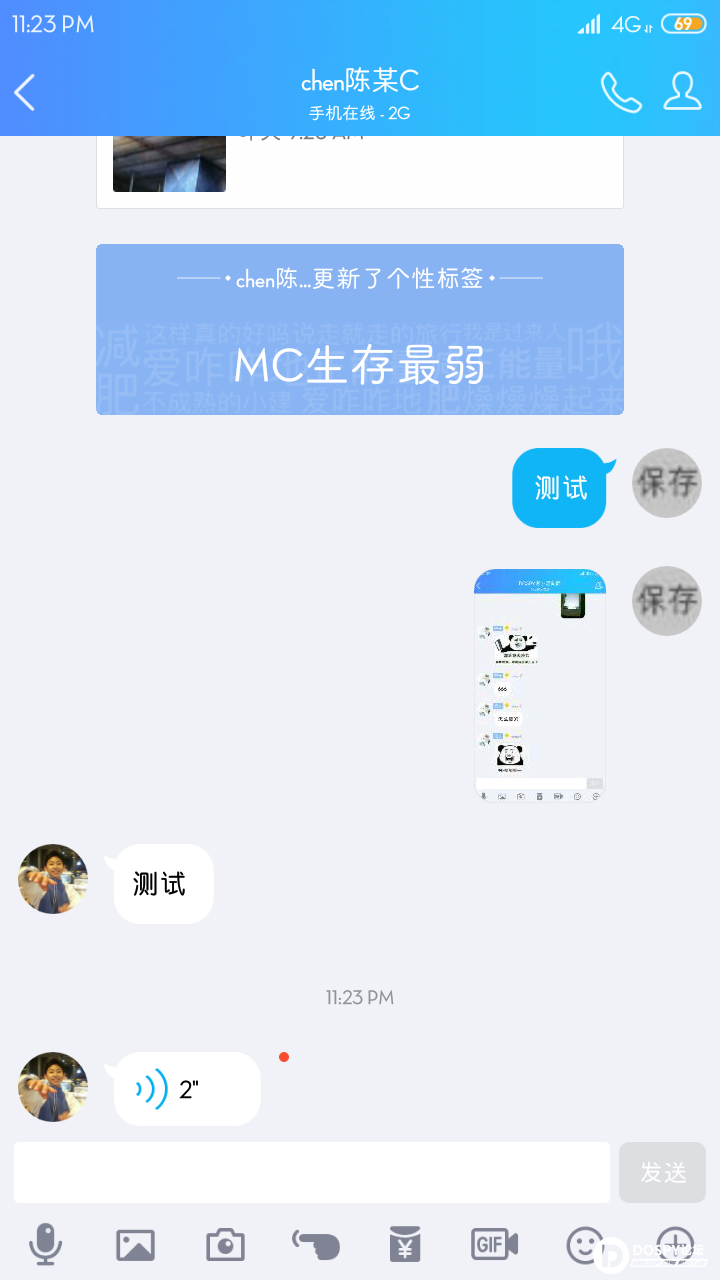Focus the message text field
This screenshot has height=1280, width=720.
(x=311, y=1172)
